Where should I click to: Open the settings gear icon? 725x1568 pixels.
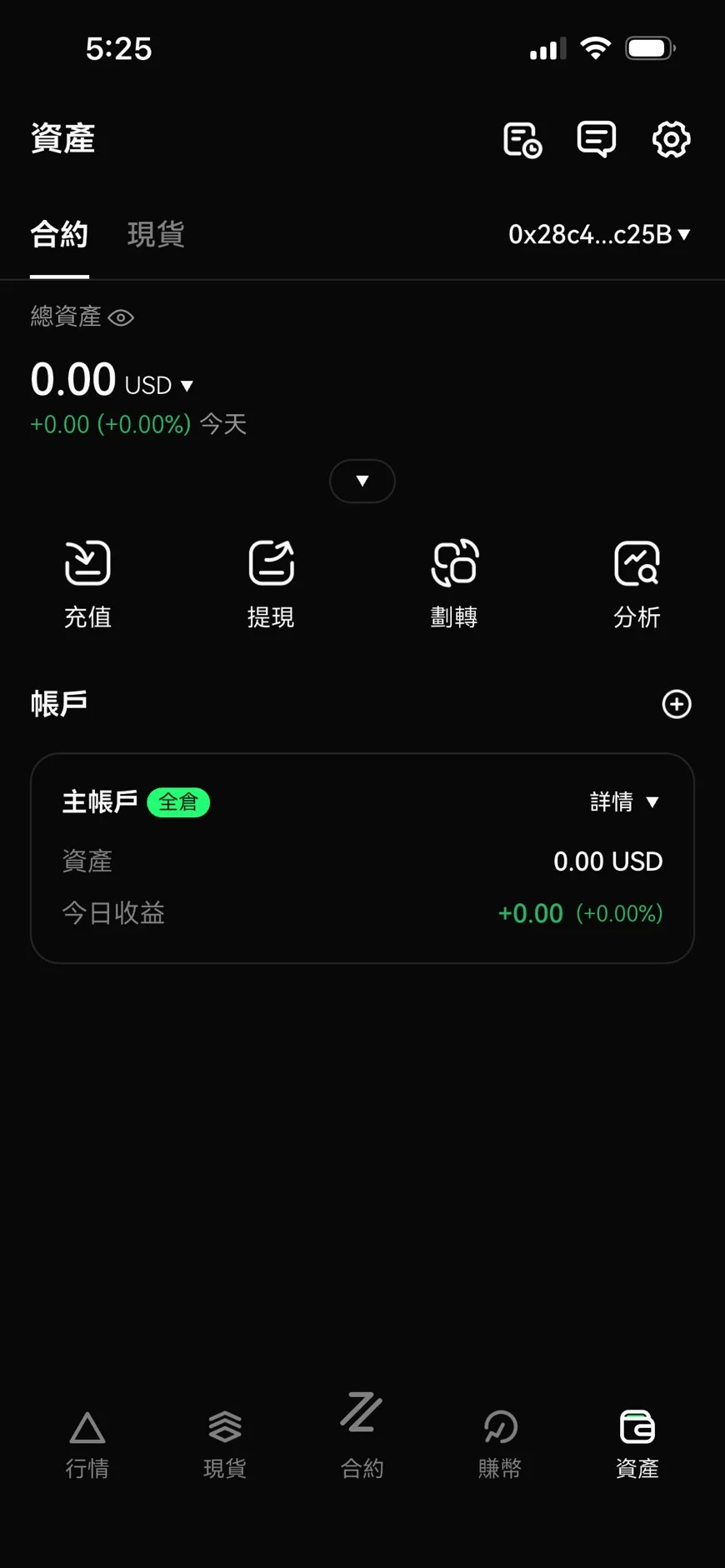tap(671, 140)
